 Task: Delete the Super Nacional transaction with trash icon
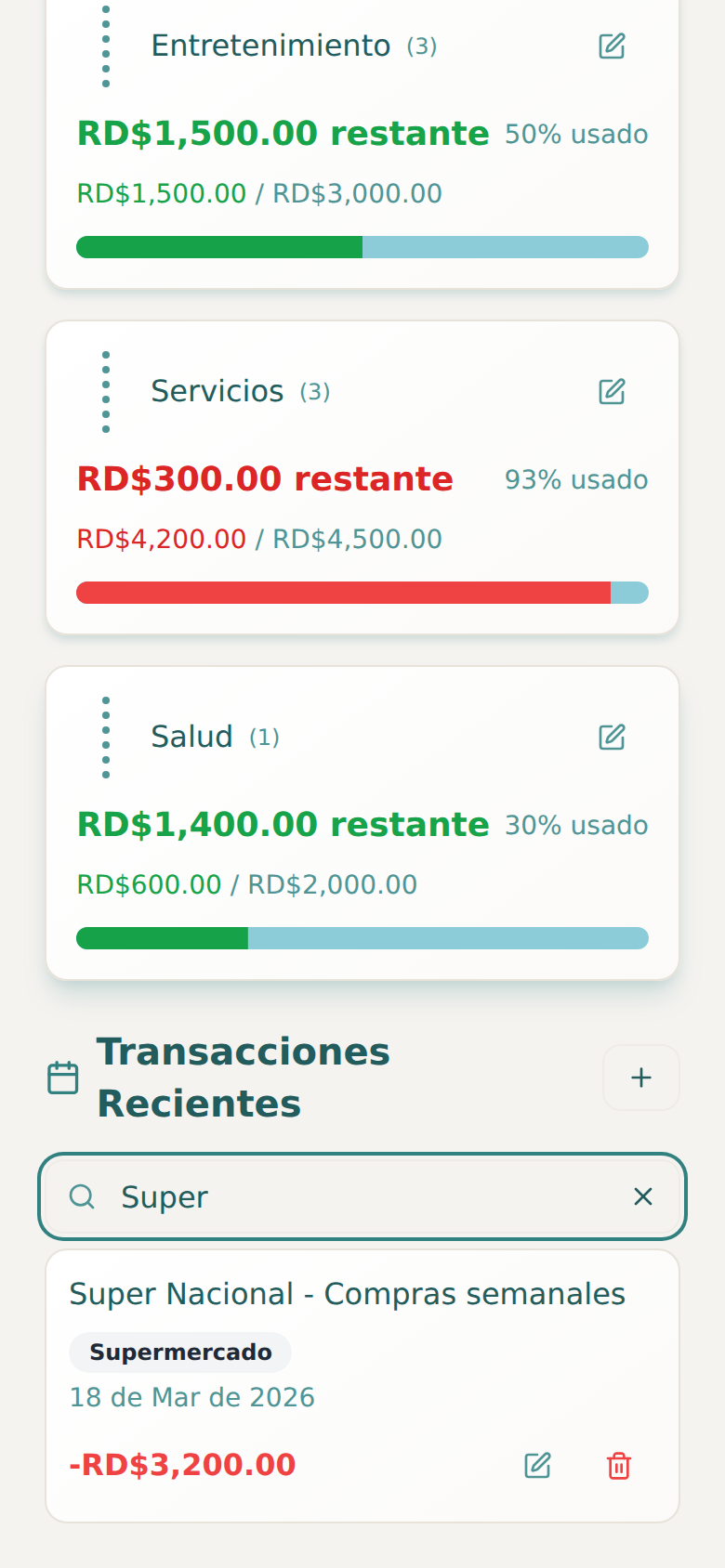[618, 1465]
